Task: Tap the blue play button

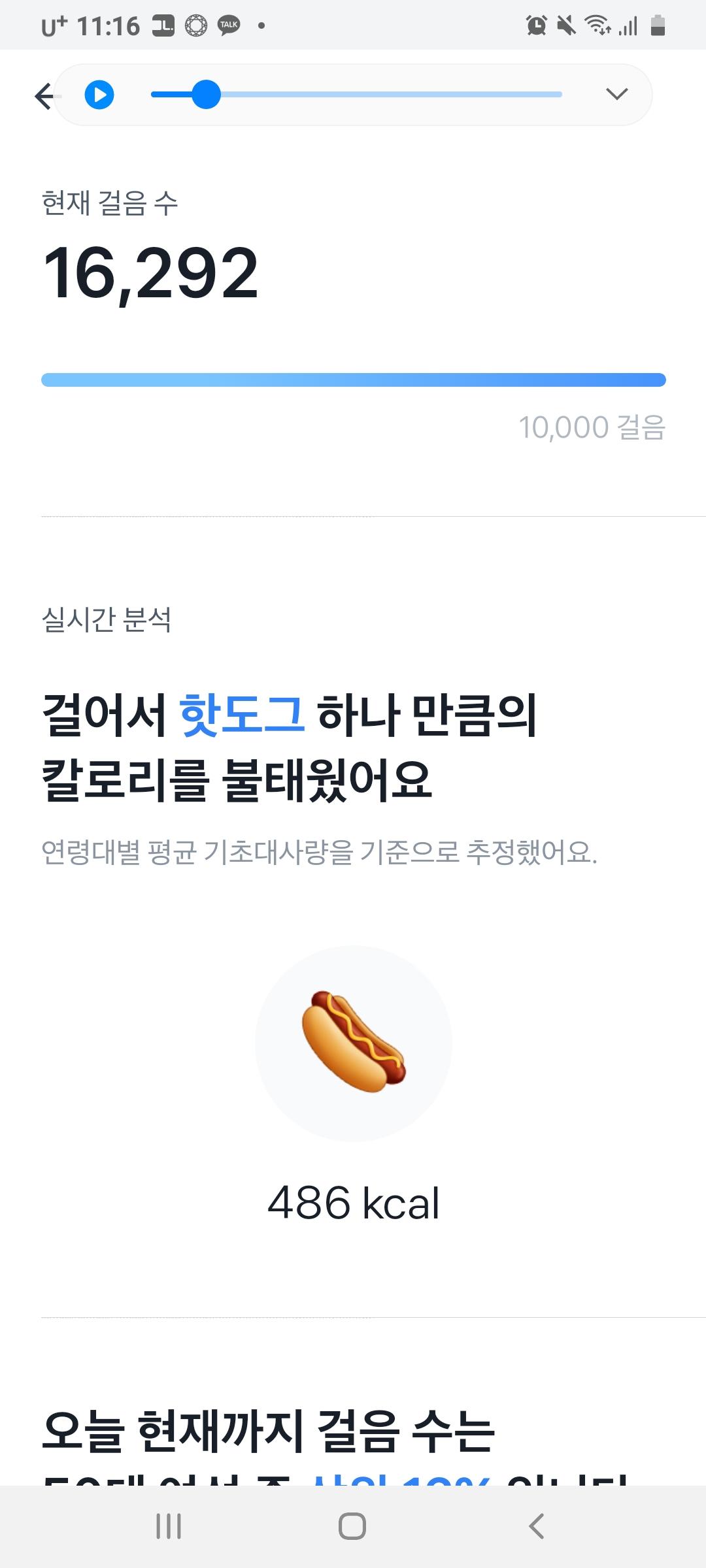Action: [x=99, y=95]
